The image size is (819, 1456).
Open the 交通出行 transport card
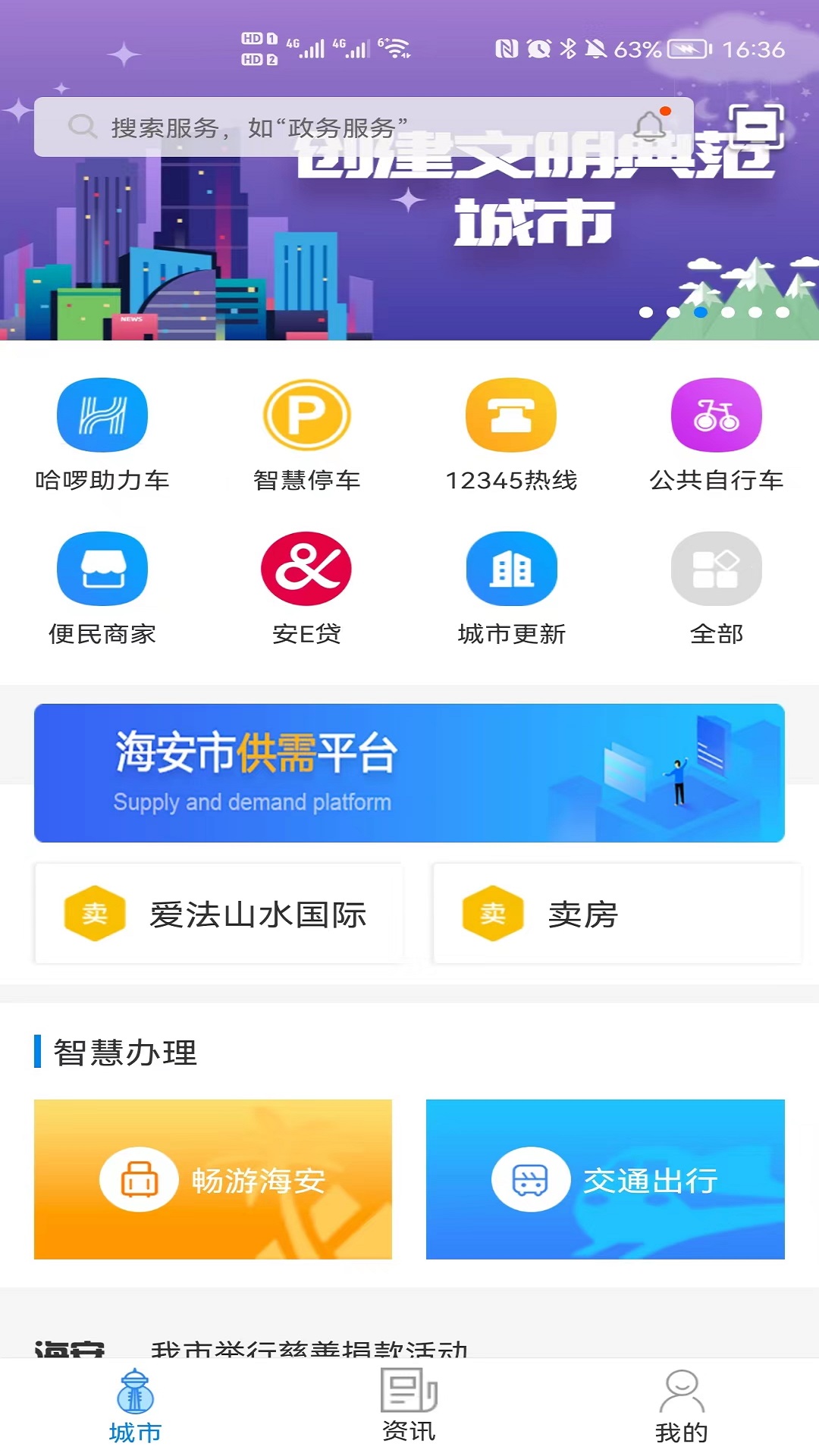click(605, 1179)
